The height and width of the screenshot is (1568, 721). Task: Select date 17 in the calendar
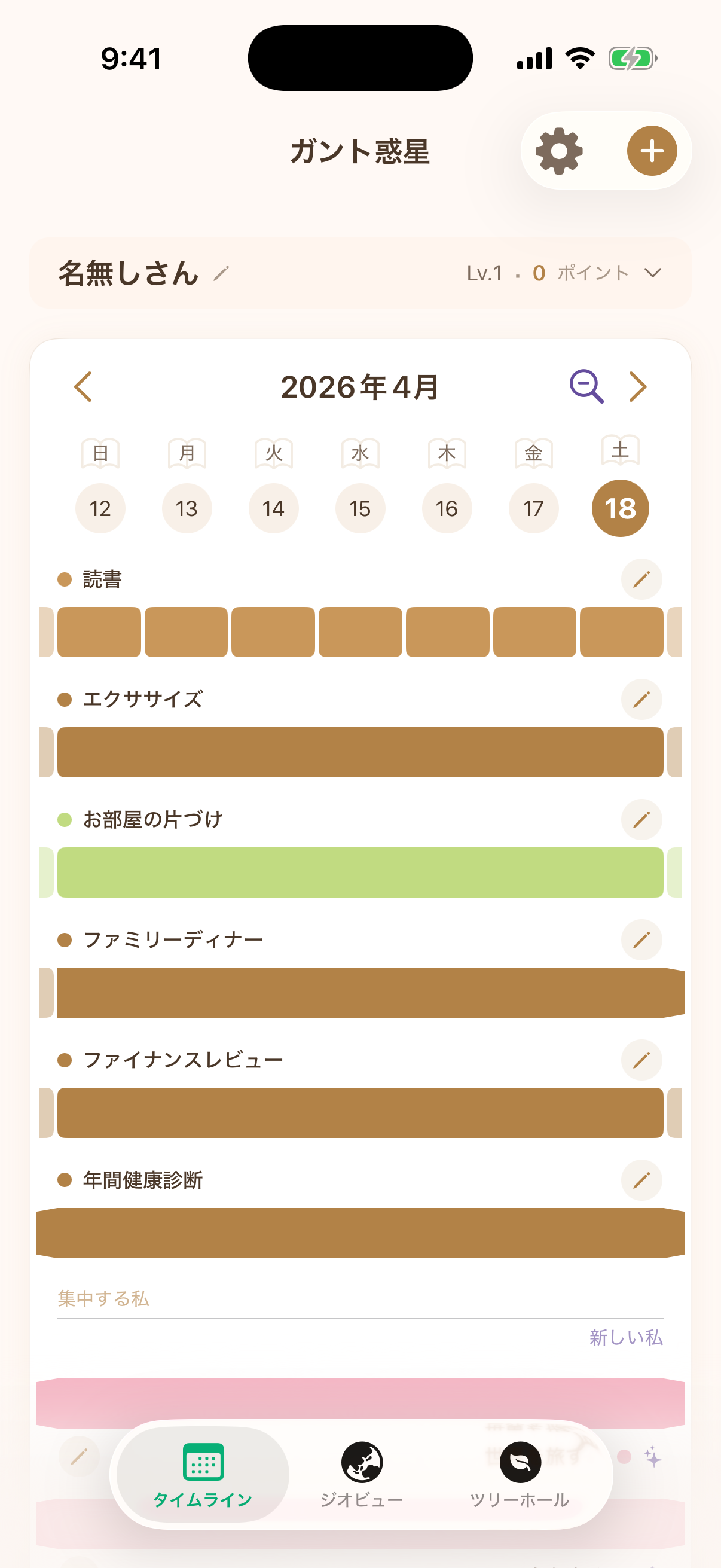pyautogui.click(x=533, y=508)
